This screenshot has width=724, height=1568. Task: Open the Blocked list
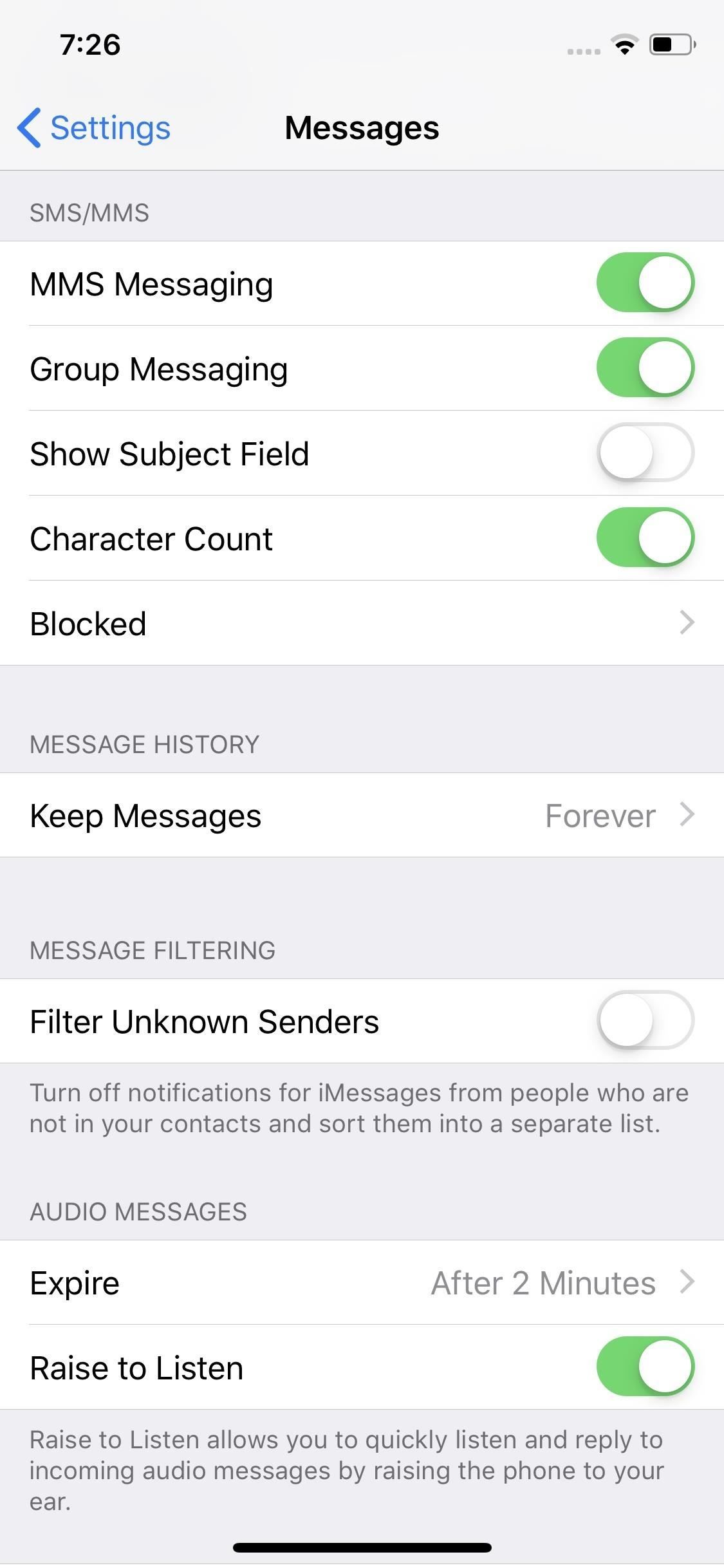click(x=362, y=623)
